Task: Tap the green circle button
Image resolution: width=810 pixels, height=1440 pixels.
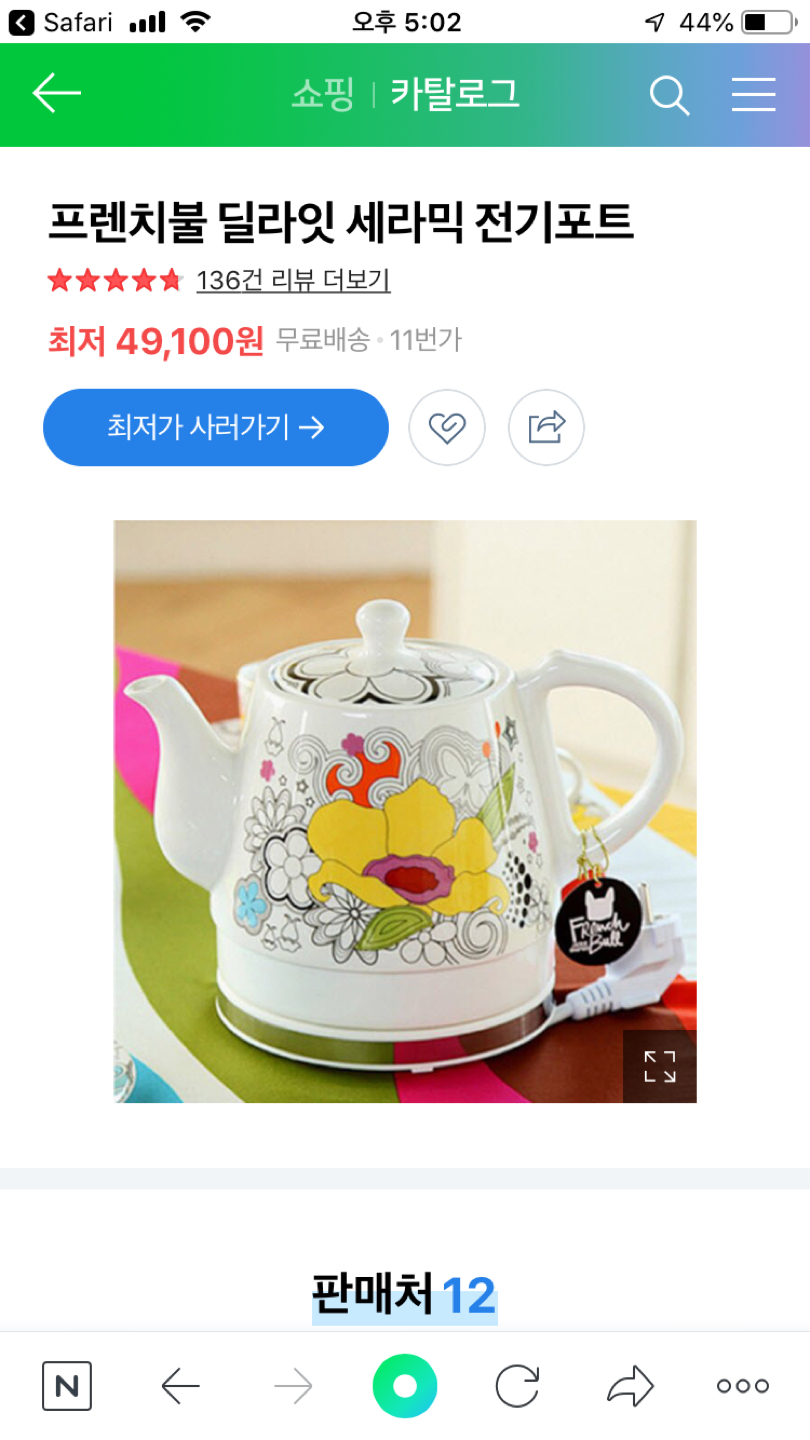Action: click(x=405, y=1386)
